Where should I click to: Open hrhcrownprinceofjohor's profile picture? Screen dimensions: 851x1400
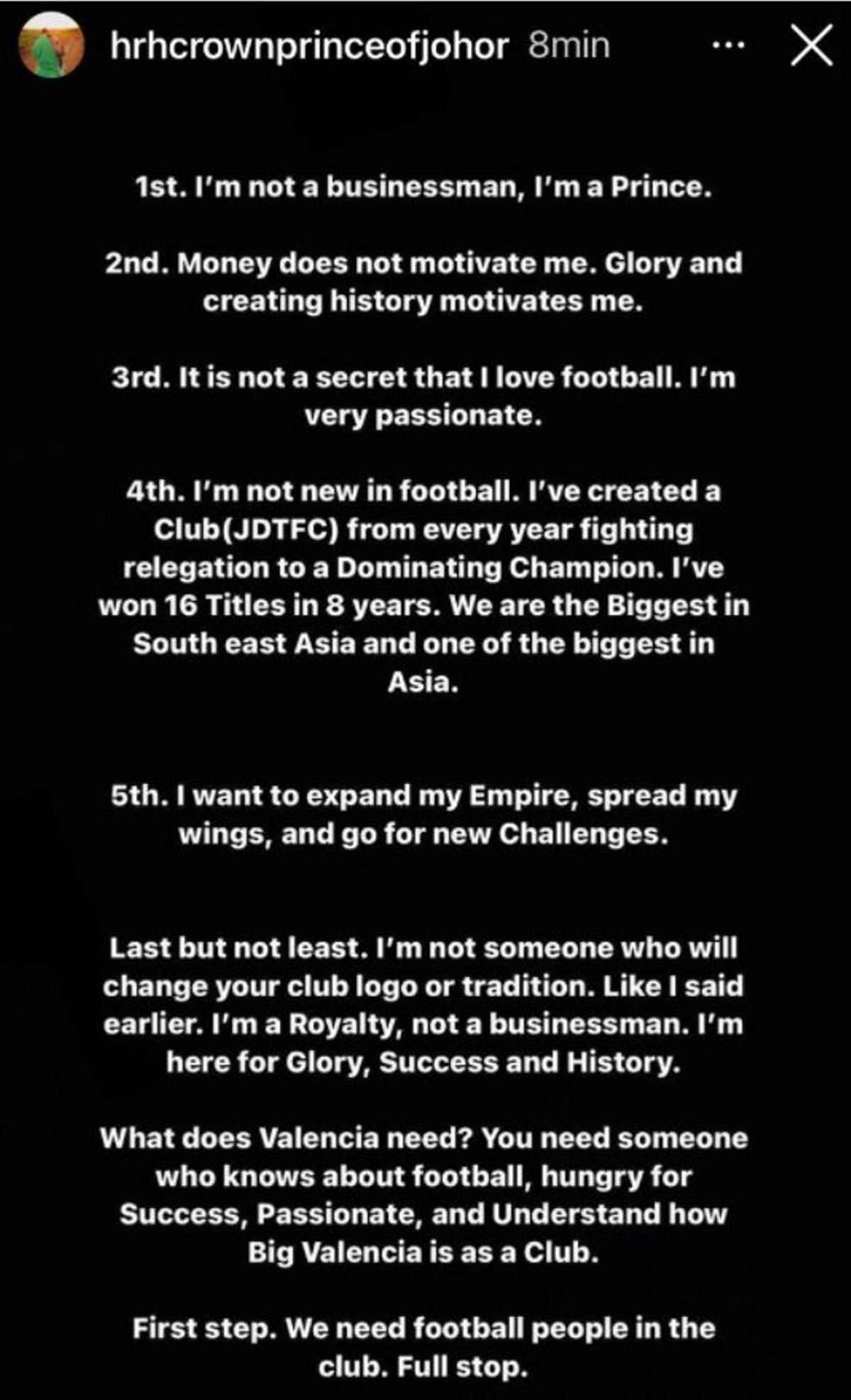pos(50,47)
